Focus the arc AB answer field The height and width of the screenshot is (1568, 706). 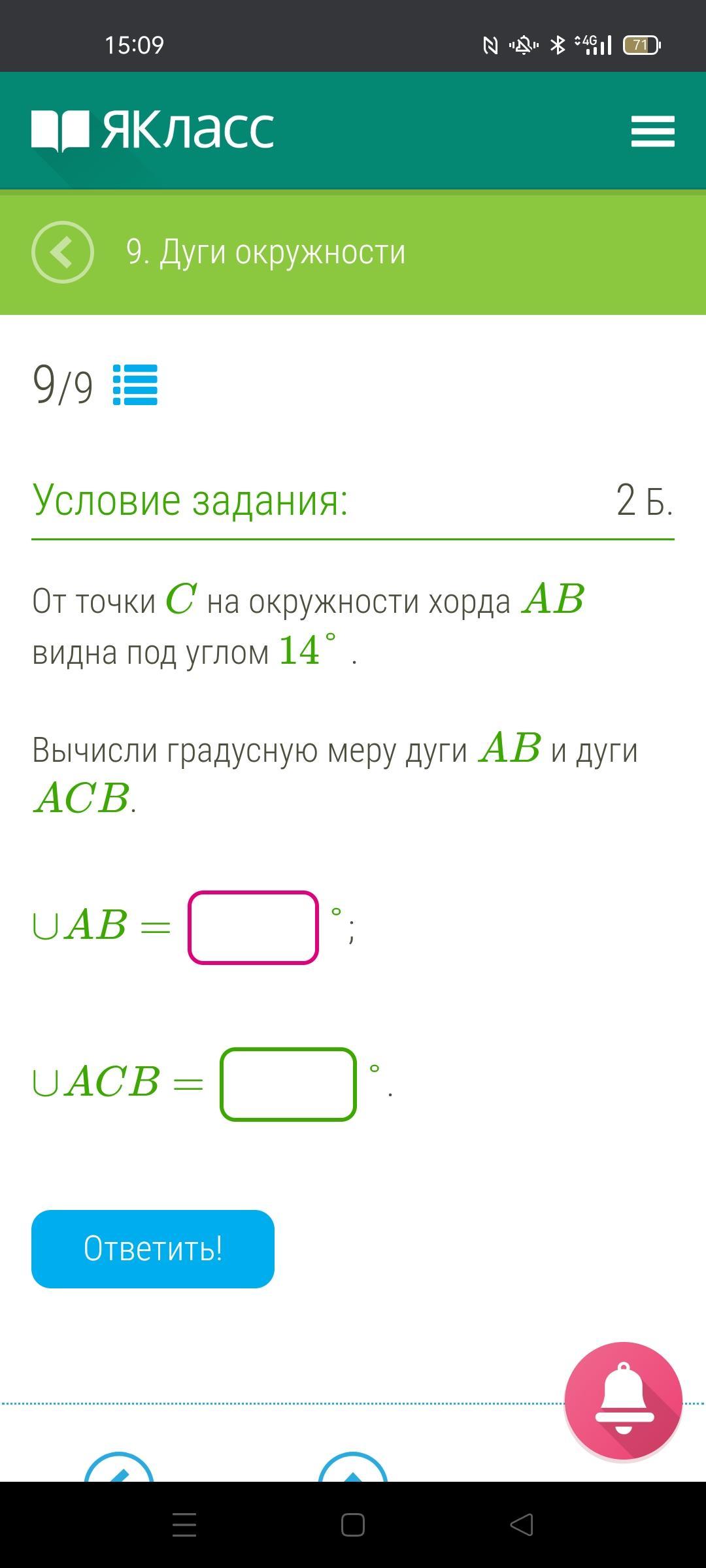[253, 927]
